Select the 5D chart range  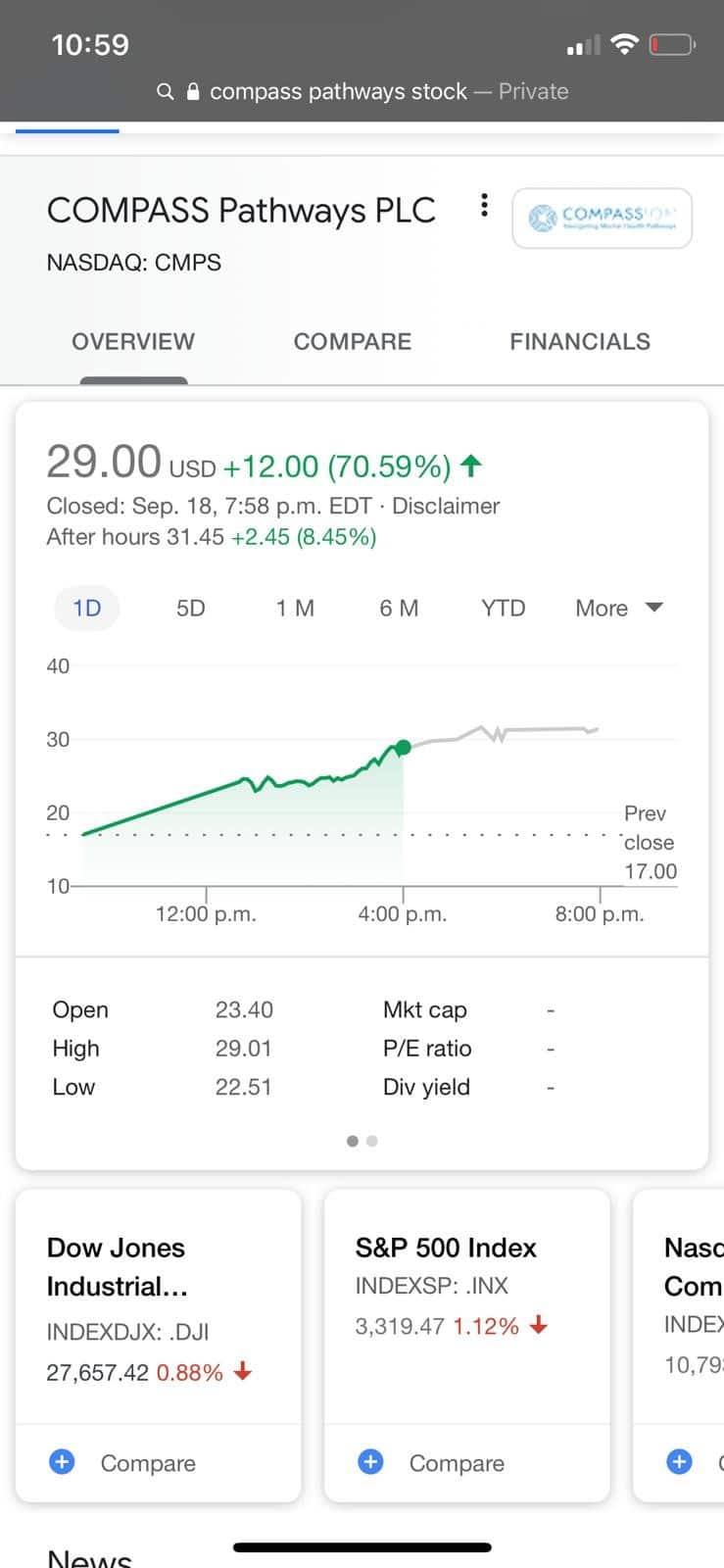click(191, 609)
